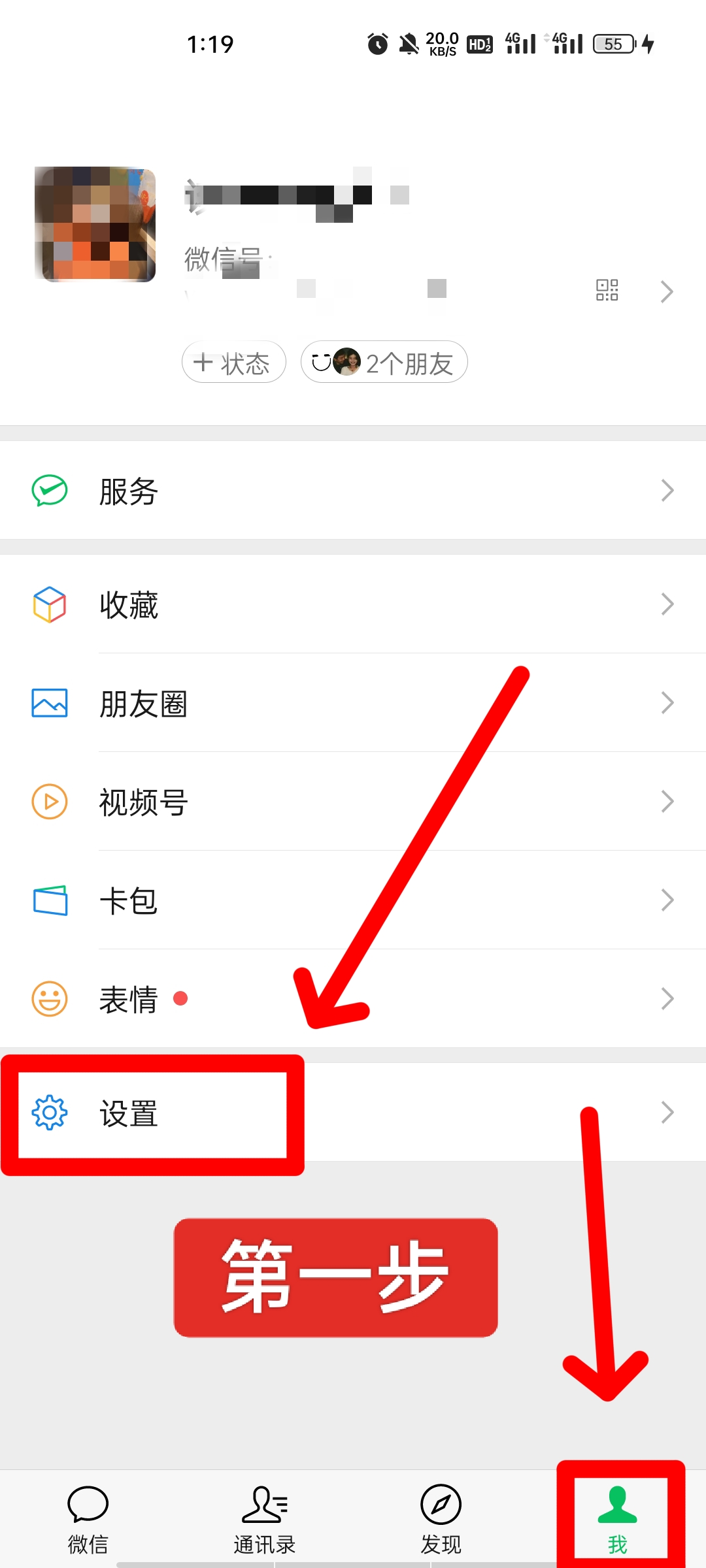Tap the 表情 (Stickers) smiley icon
Screen dimensions: 706x1568
point(49,998)
